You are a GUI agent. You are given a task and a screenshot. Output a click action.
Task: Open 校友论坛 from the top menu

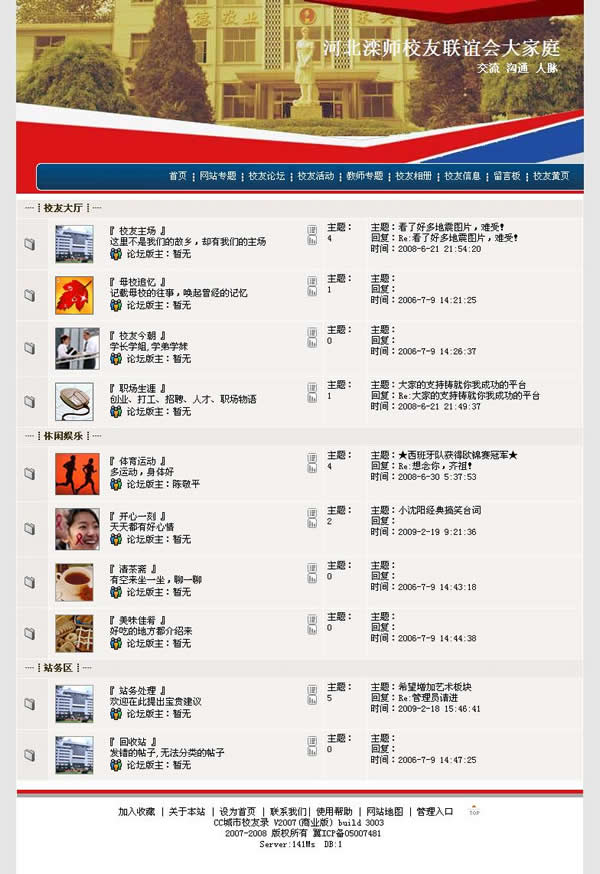pyautogui.click(x=267, y=176)
